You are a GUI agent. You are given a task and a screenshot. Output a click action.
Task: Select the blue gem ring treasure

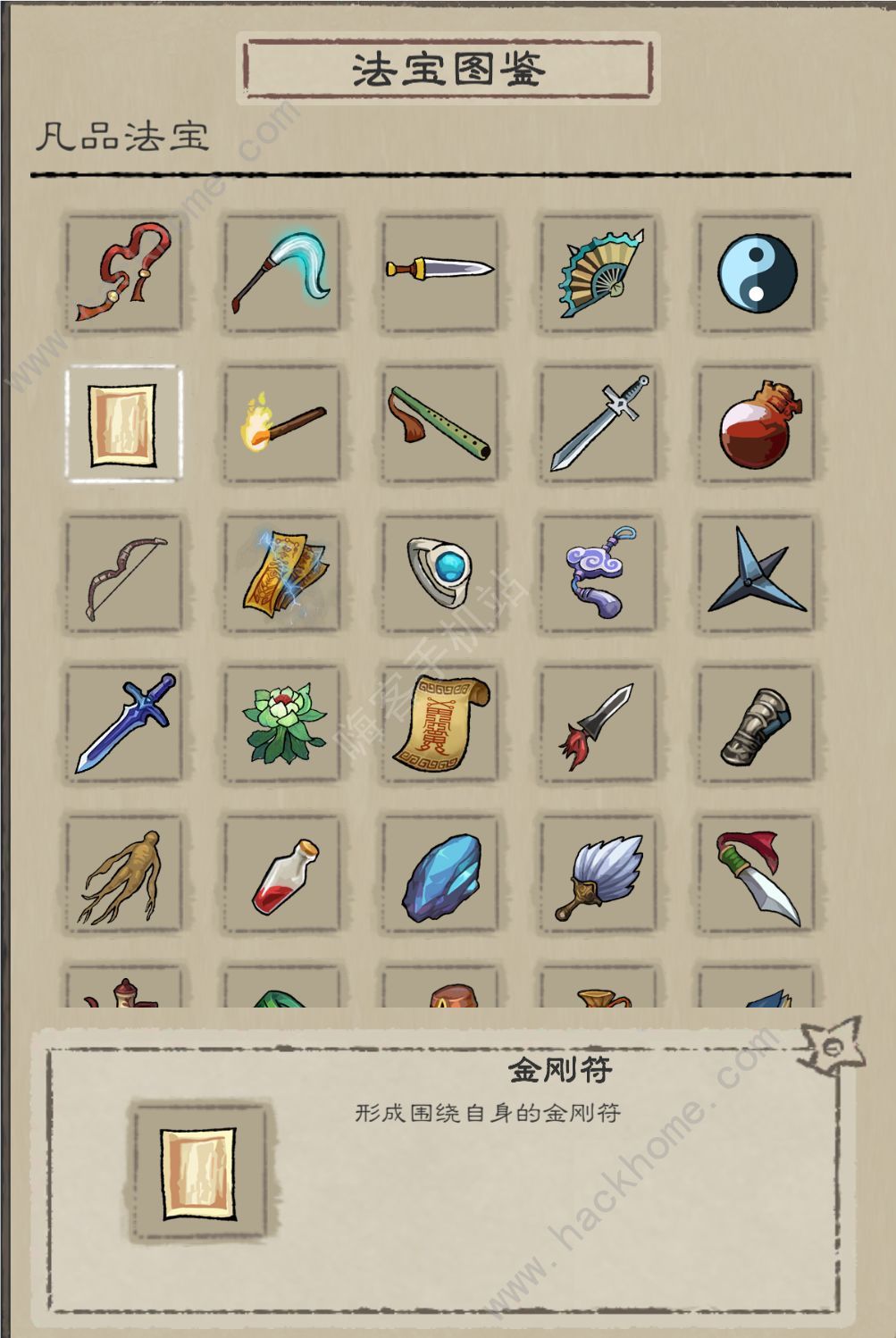(x=440, y=574)
